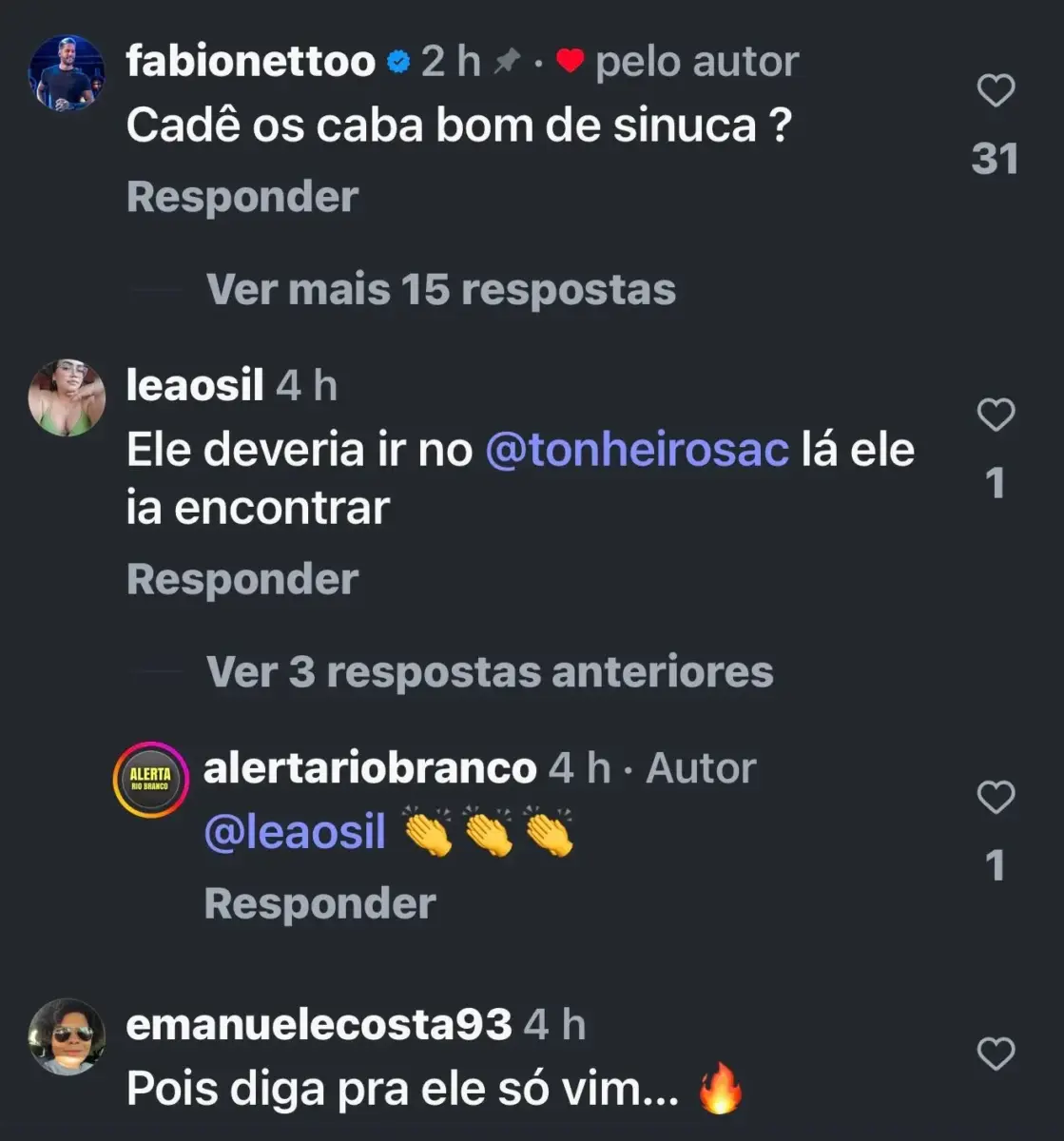Viewport: 1064px width, 1141px height.
Task: Like fabionettoo's comment about sinuca
Action: click(x=996, y=91)
